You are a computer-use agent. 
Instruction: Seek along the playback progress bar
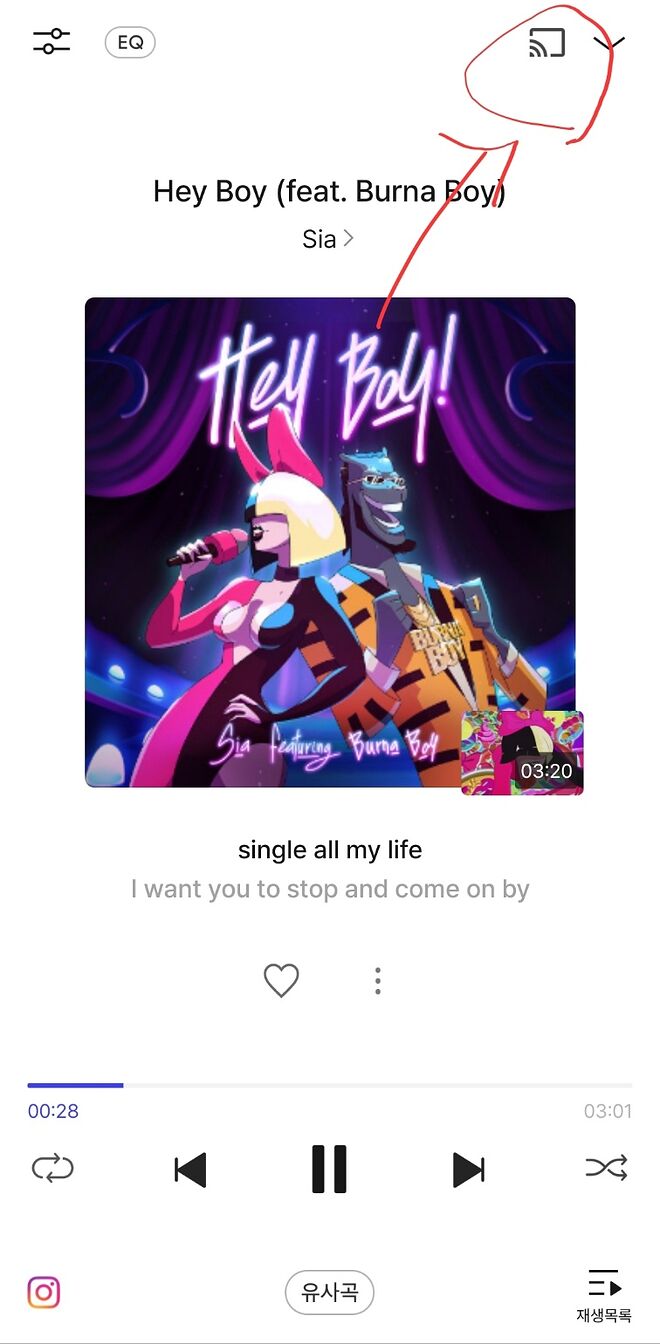coord(330,1085)
